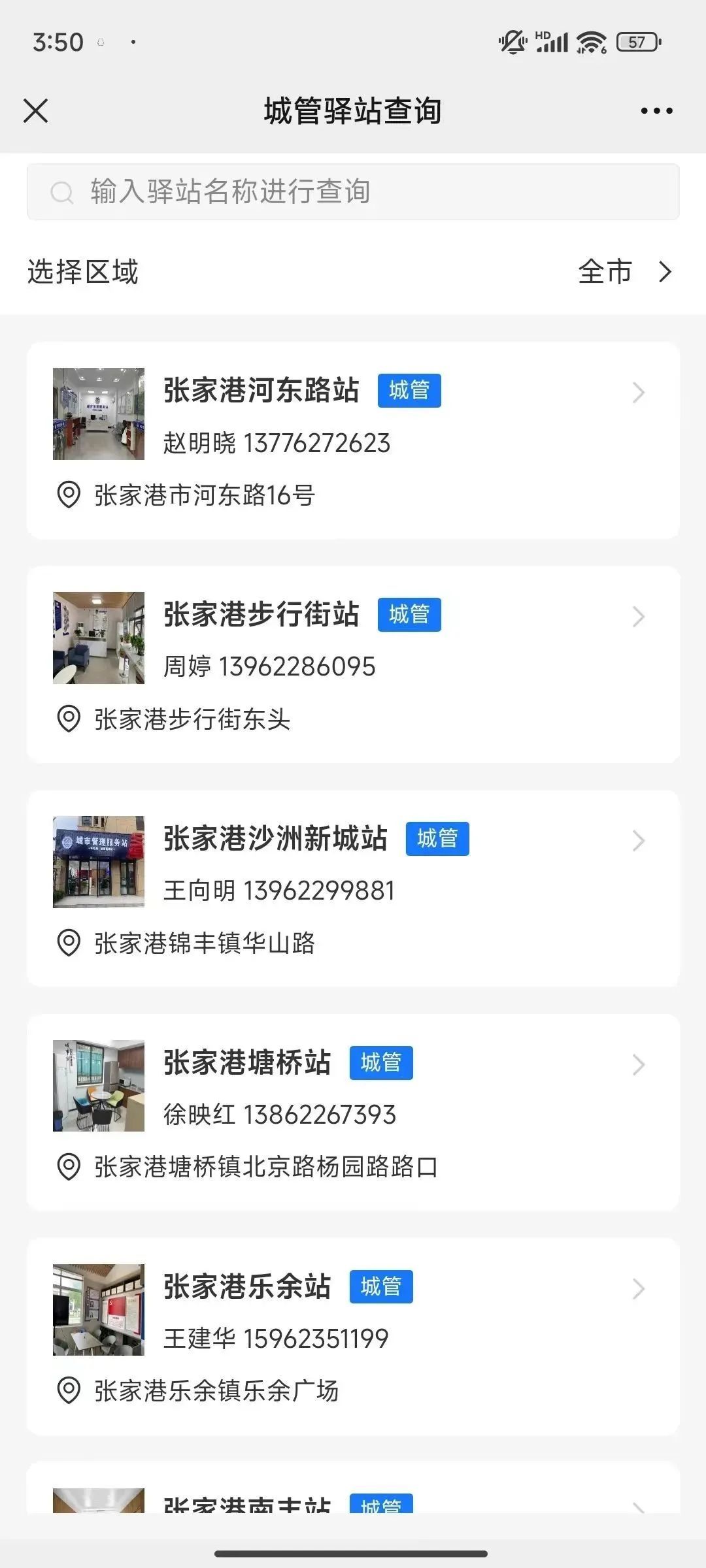This screenshot has width=706, height=1568.
Task: Tap the 输入驿站名称进行查询 search field
Action: coord(353,192)
